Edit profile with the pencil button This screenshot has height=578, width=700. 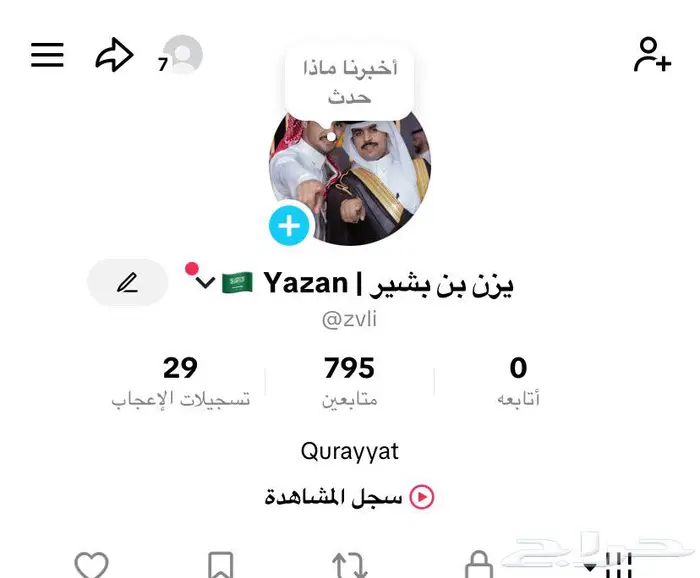click(x=127, y=283)
